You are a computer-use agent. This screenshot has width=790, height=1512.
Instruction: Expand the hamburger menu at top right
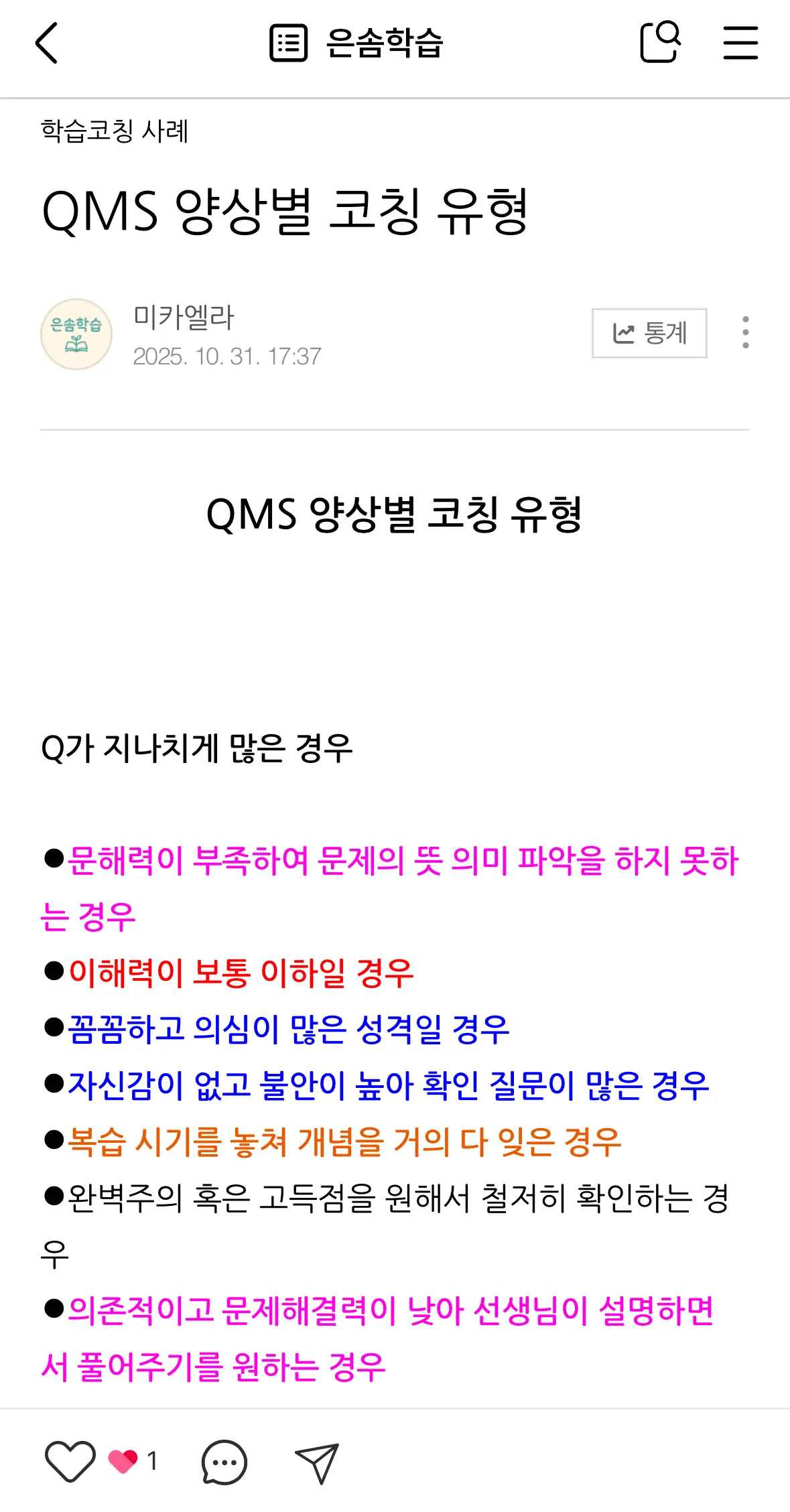point(741,42)
